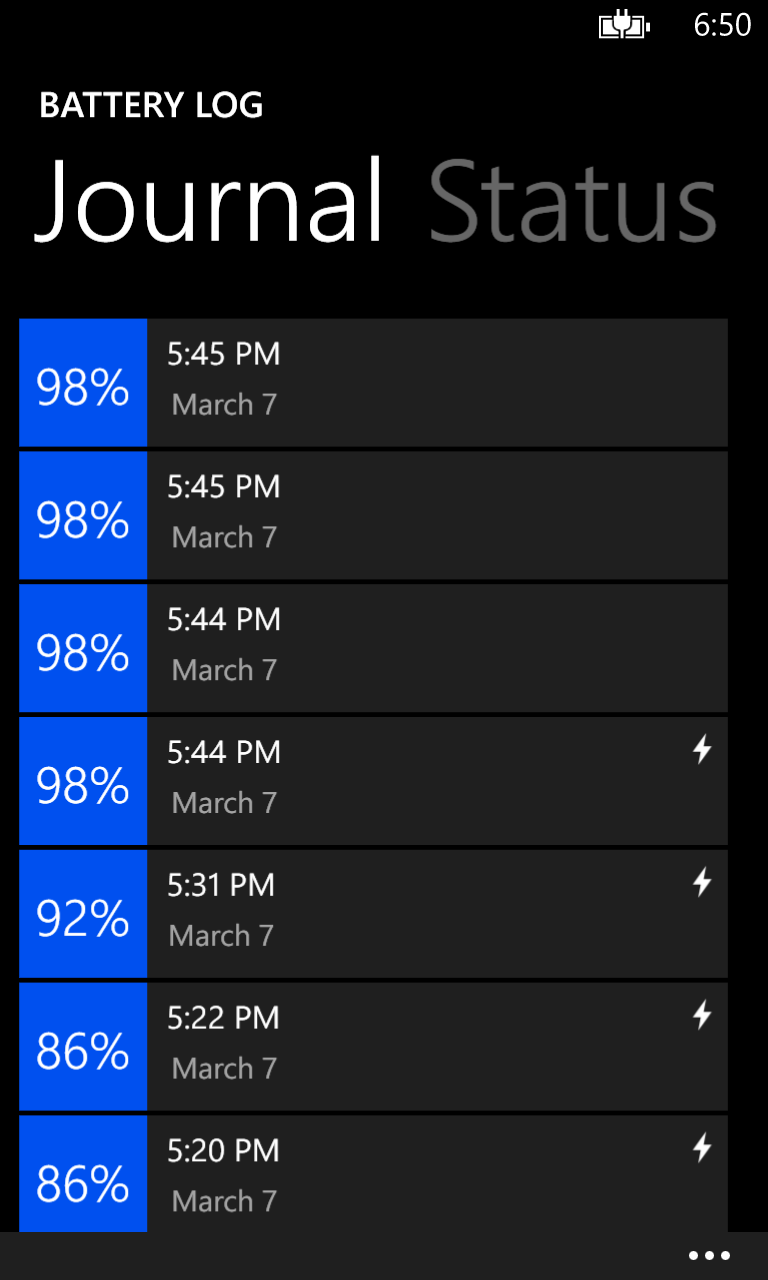Screen dimensions: 768x1280
Task: Select the lightning icon on 5:22 PM row
Action: coord(701,1016)
